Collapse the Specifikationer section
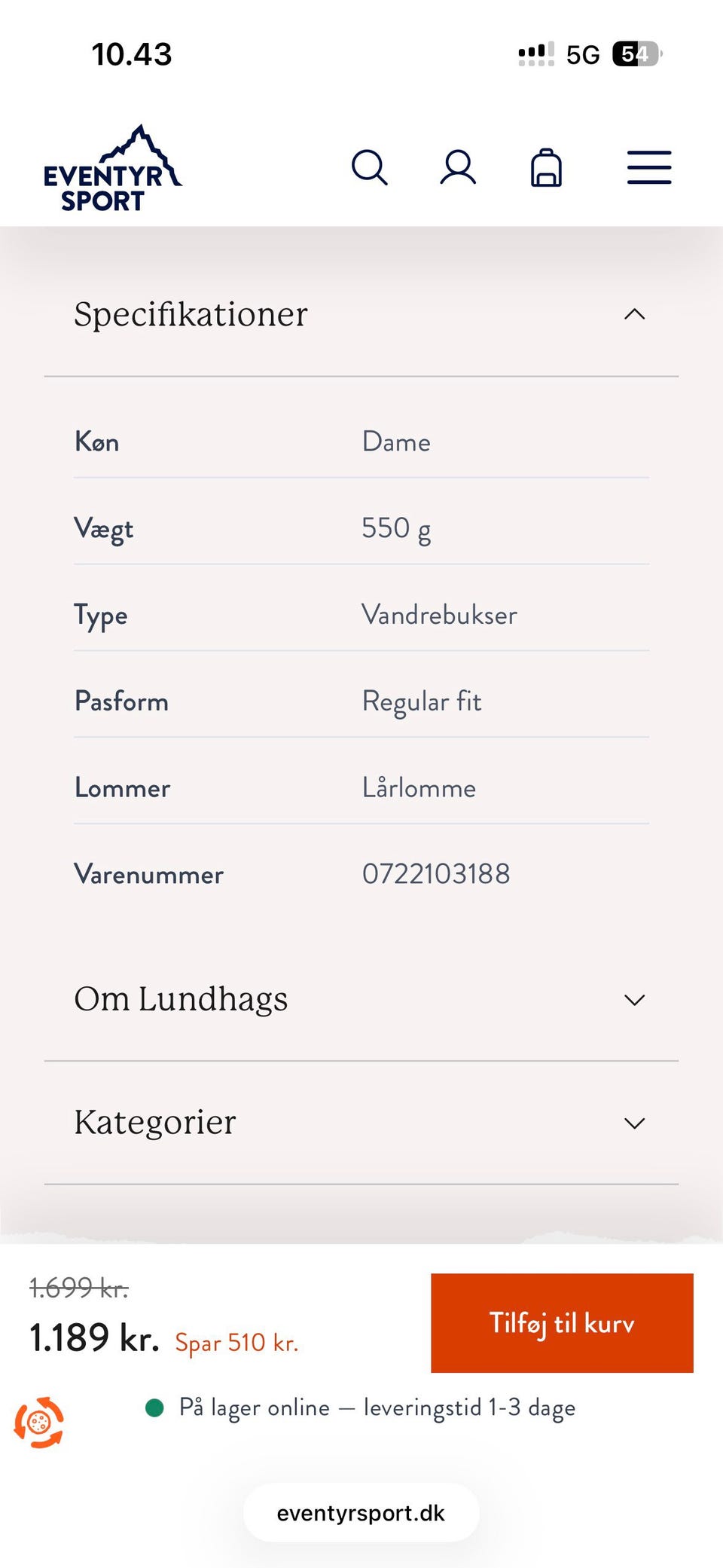Image resolution: width=723 pixels, height=1568 pixels. pos(634,314)
